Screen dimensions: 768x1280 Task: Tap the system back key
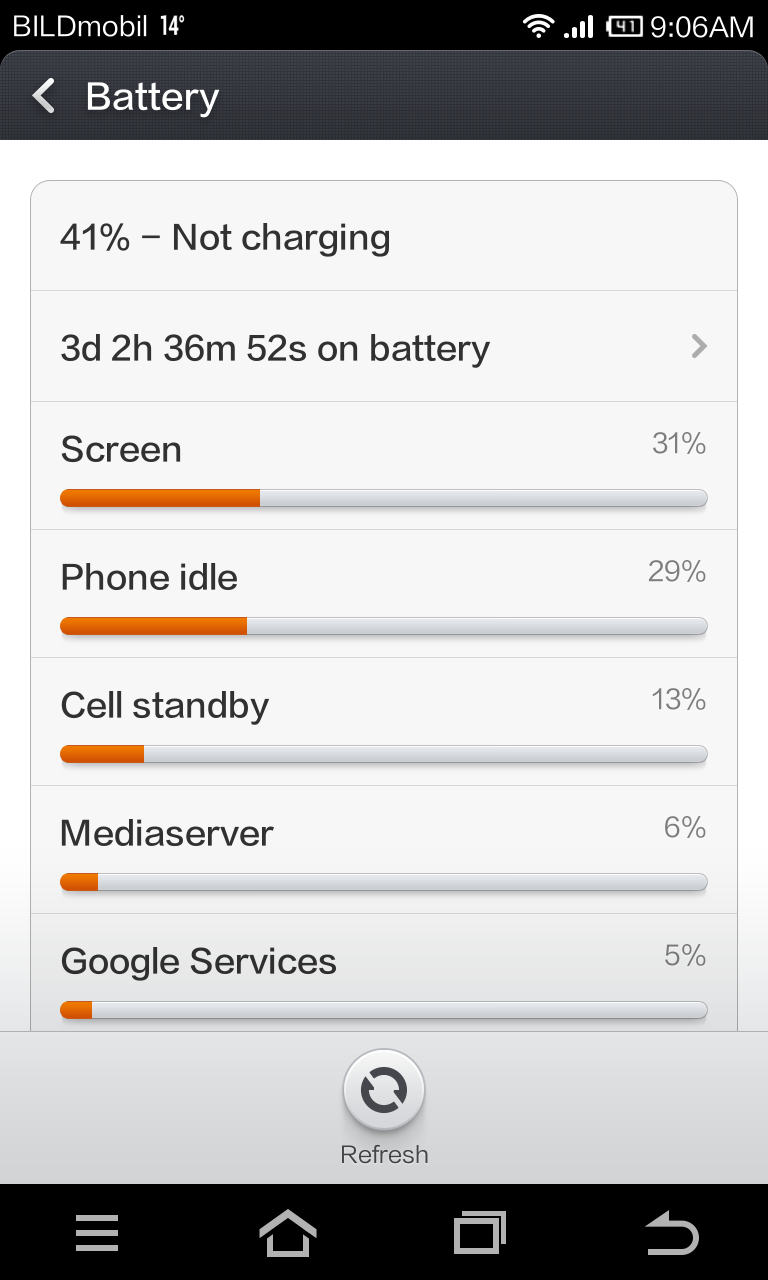pyautogui.click(x=671, y=1233)
